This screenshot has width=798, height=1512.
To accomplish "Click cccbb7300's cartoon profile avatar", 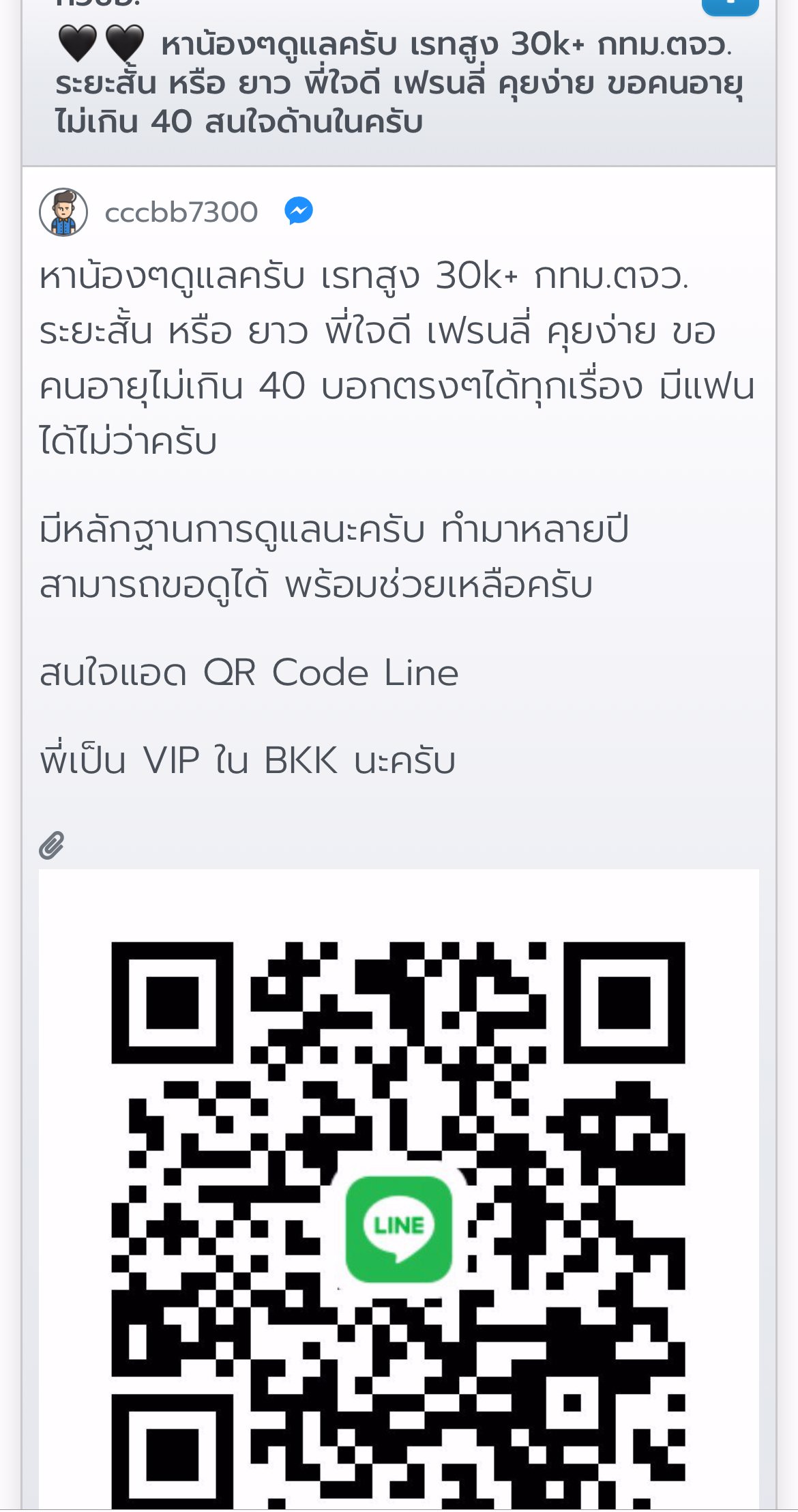I will [x=64, y=212].
